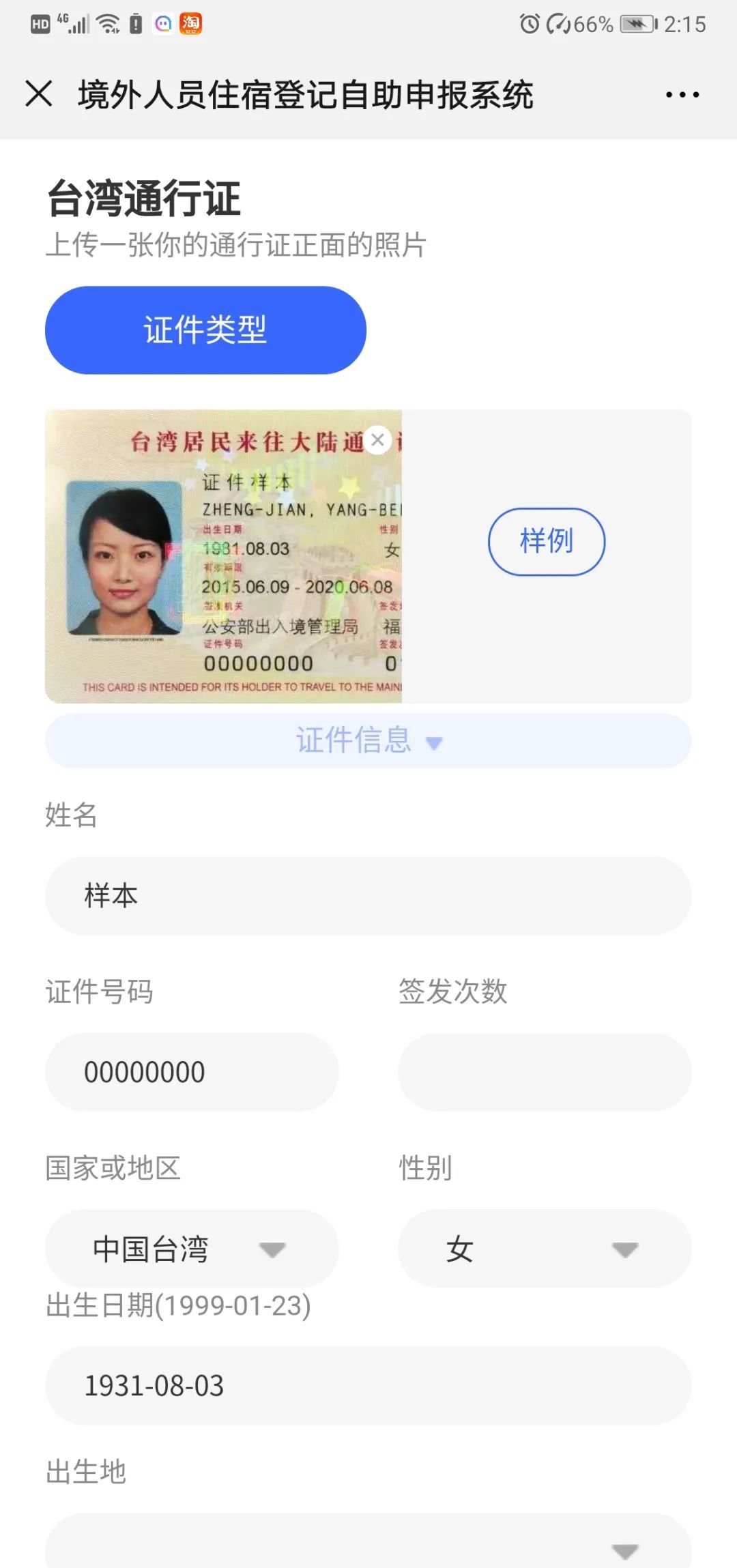Edit the 证件号码 field
Viewport: 737px width, 1568px height.
point(192,1072)
